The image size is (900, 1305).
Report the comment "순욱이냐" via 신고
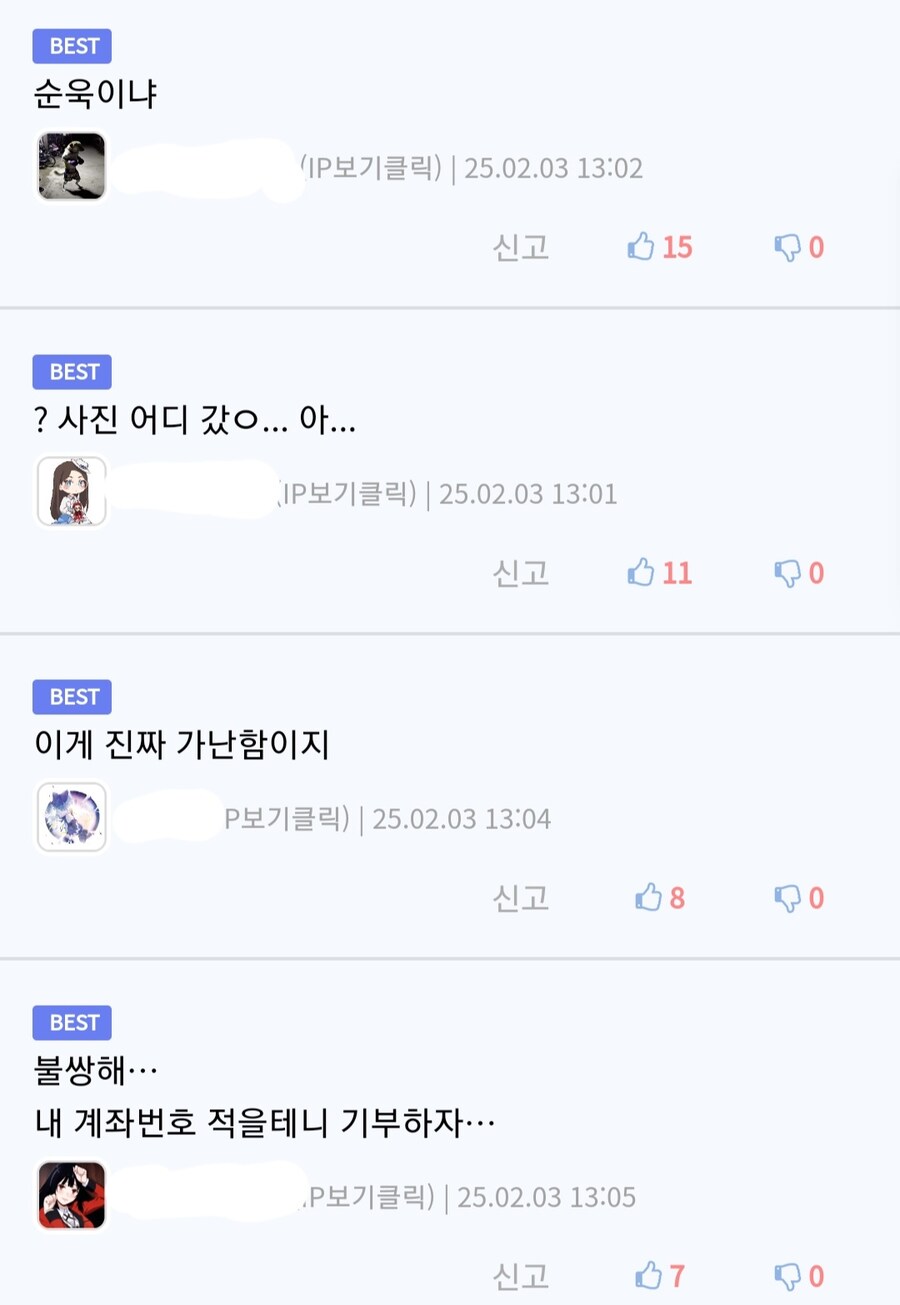519,247
